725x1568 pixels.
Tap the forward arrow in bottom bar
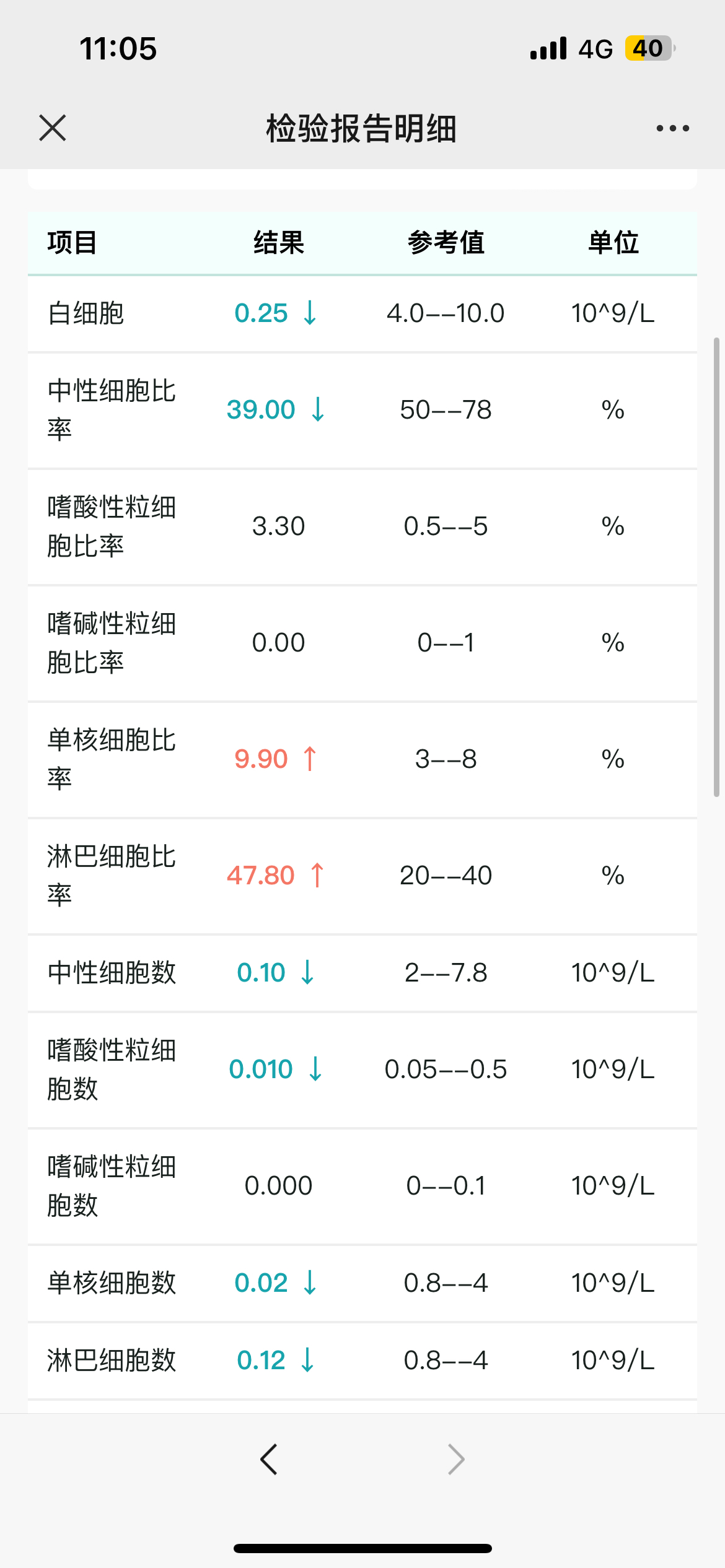[456, 1460]
